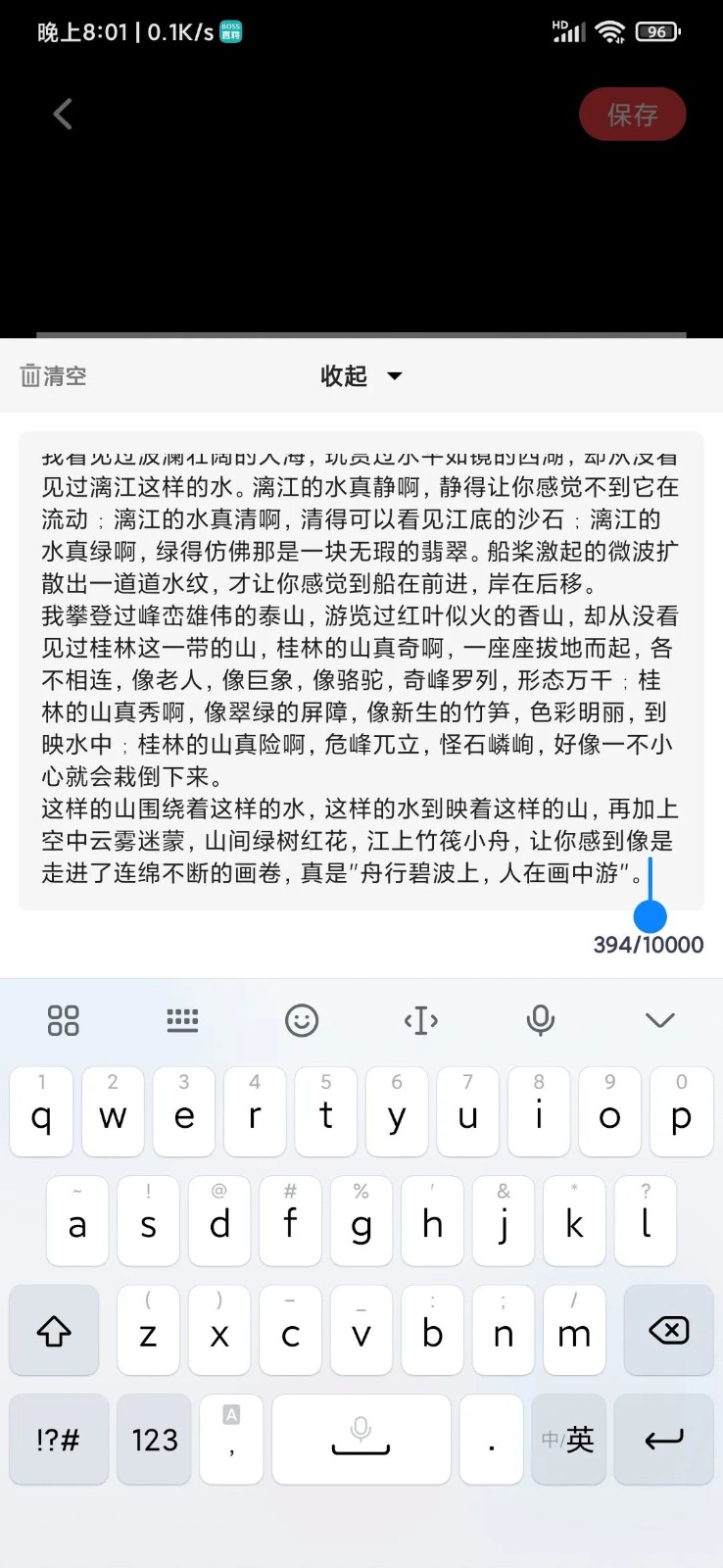Toggle the 中/英 language key
The image size is (723, 1568).
(568, 1439)
